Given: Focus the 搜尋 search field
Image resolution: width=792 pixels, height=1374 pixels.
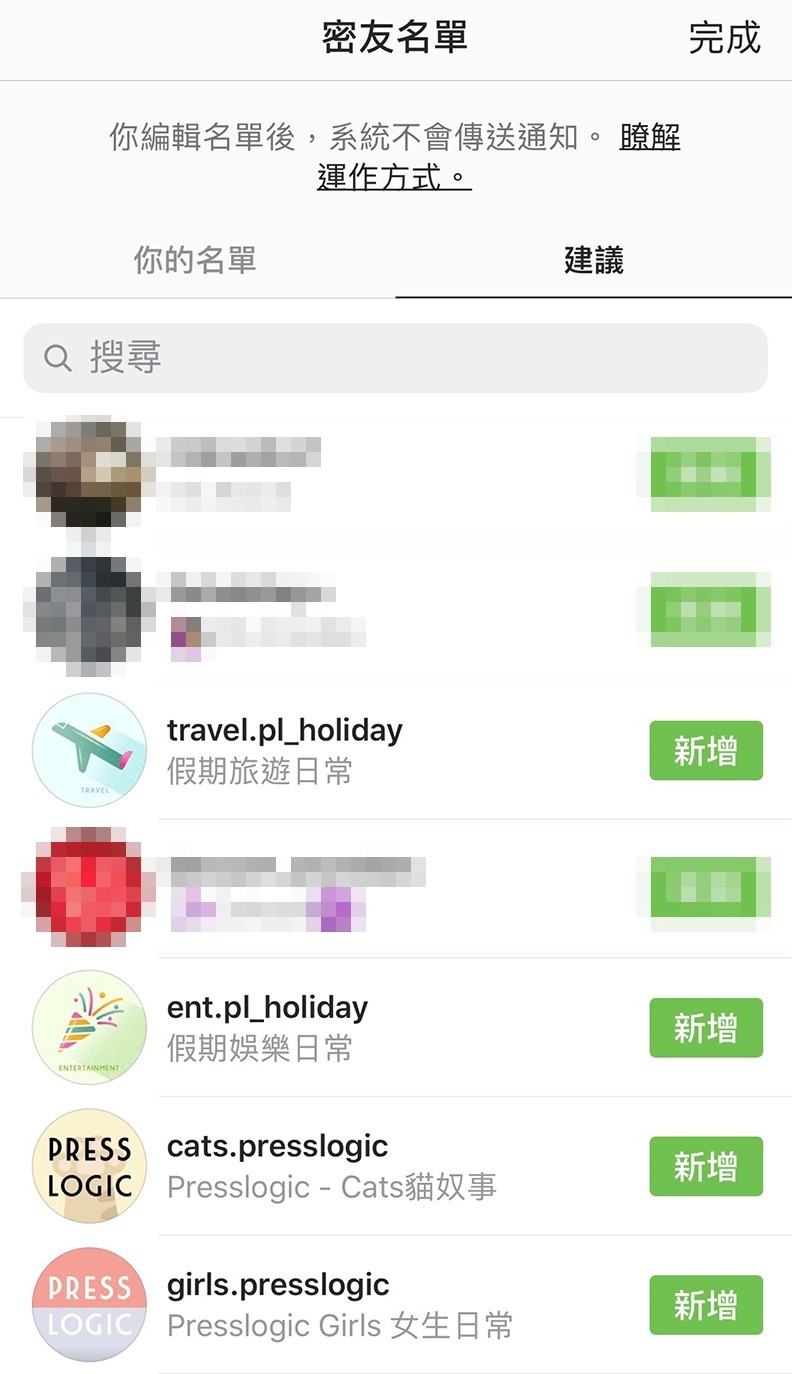Looking at the screenshot, I should 395,358.
